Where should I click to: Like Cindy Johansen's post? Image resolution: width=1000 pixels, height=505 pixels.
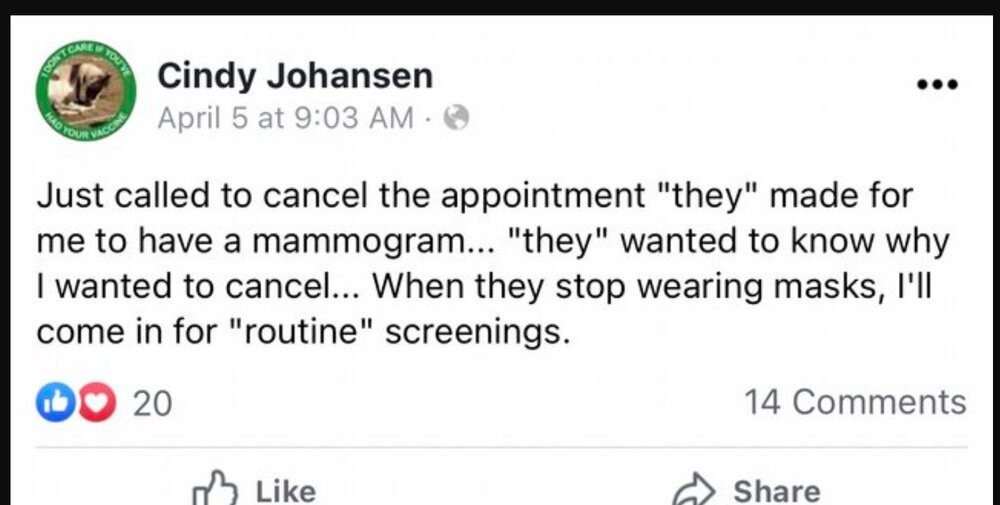tap(255, 490)
